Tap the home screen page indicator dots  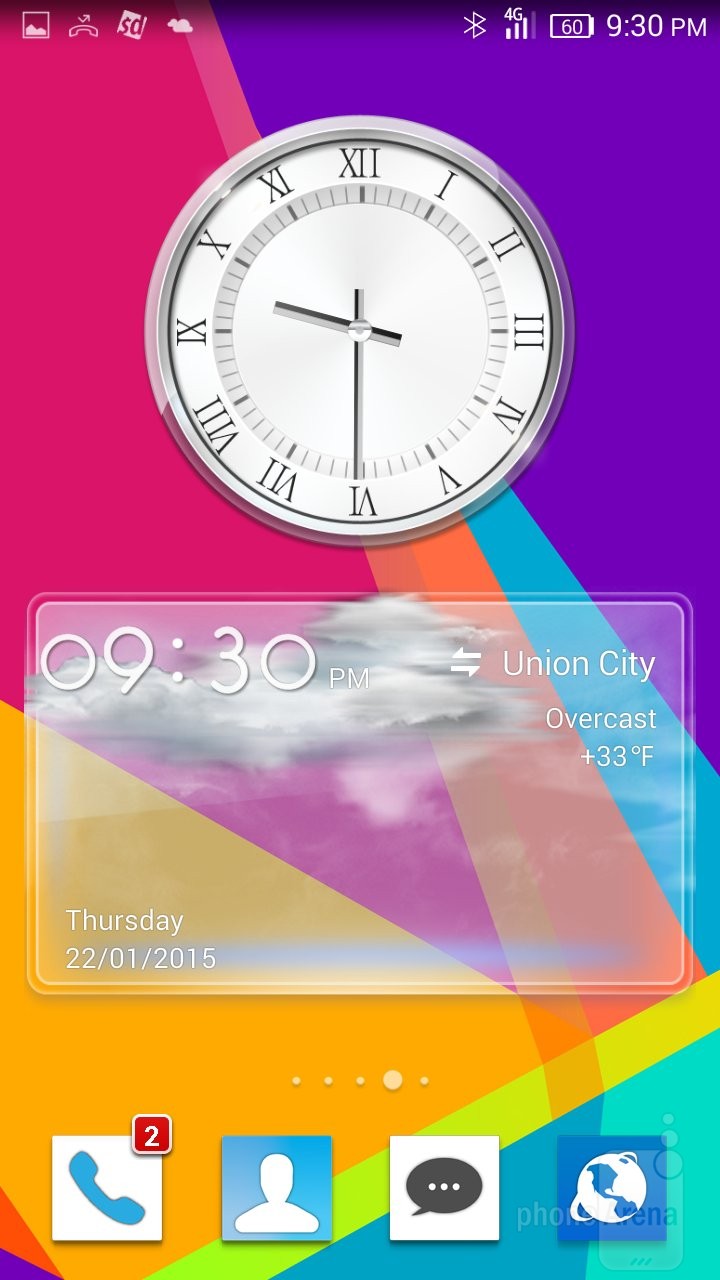click(360, 1080)
